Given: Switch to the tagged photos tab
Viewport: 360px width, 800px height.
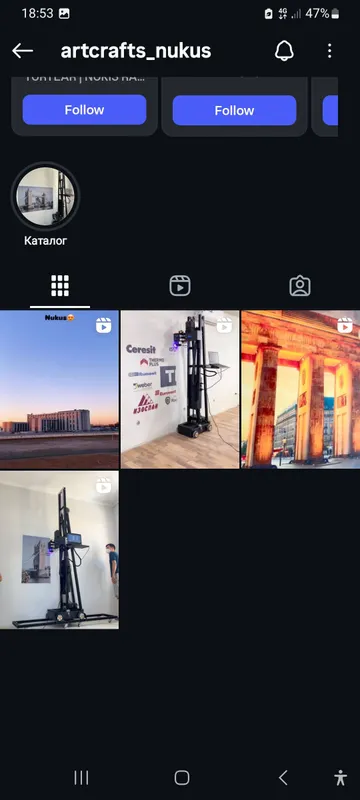Looking at the screenshot, I should [x=300, y=286].
